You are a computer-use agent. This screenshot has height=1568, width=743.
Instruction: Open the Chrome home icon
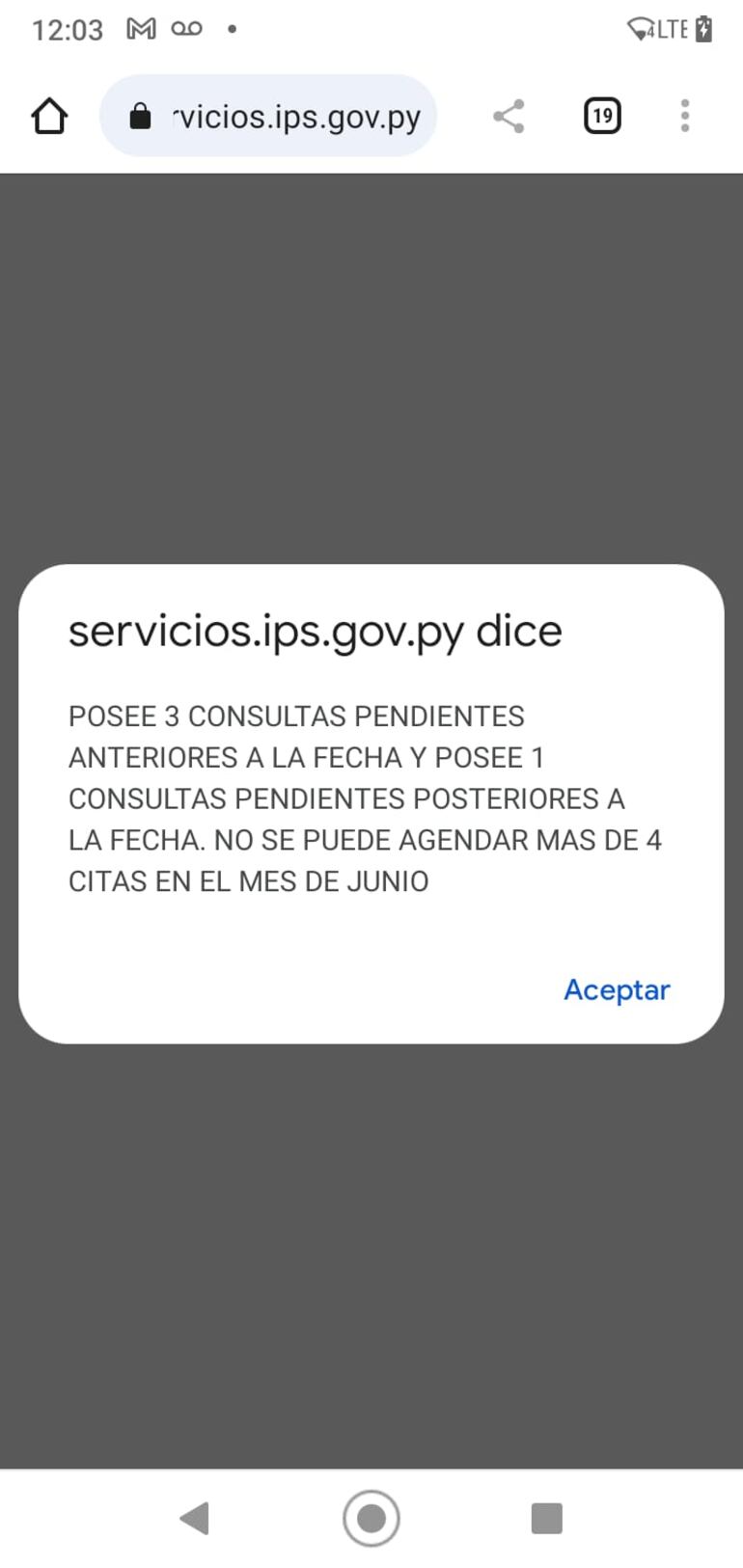pyautogui.click(x=48, y=116)
